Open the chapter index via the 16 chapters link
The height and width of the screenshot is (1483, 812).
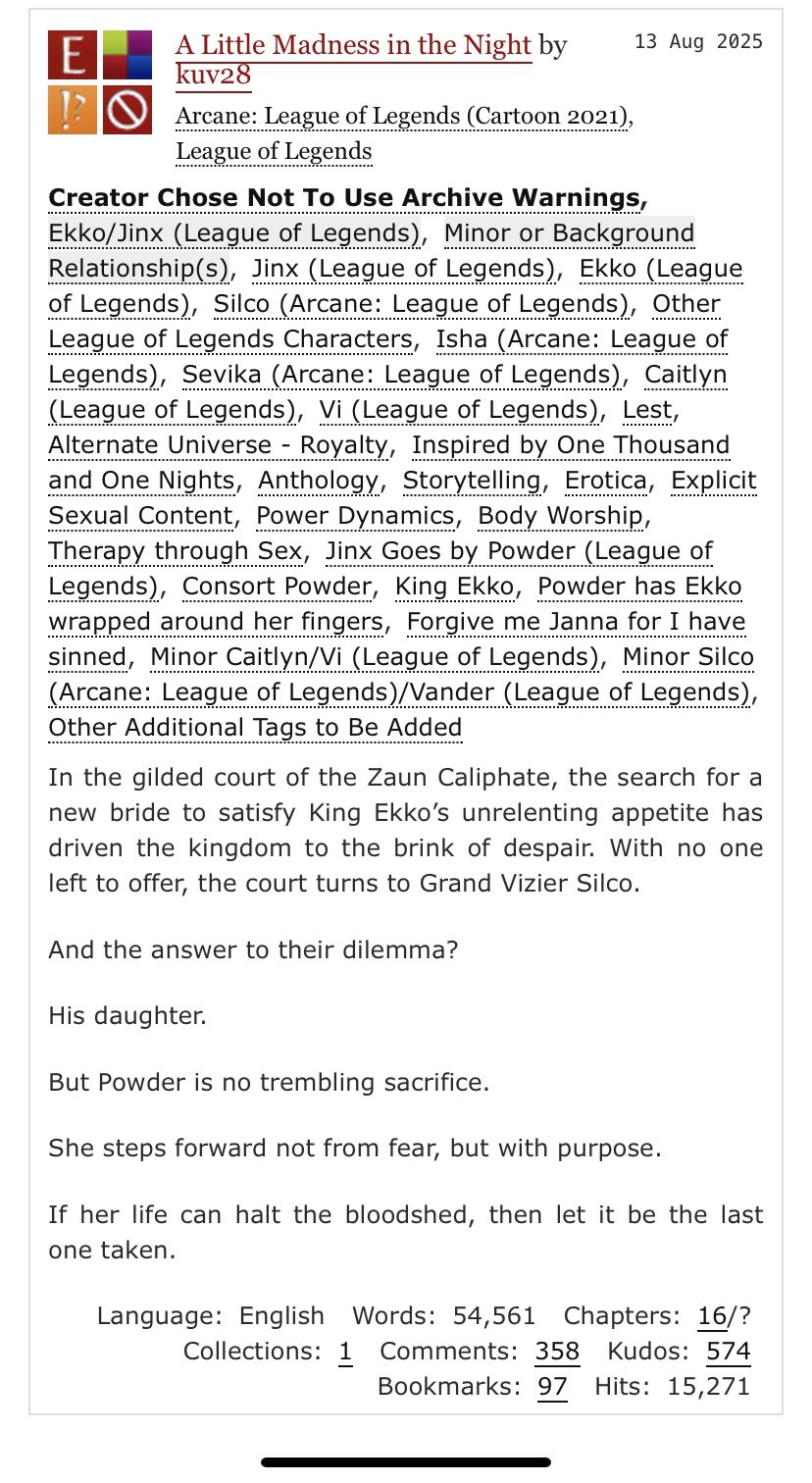coord(712,1316)
